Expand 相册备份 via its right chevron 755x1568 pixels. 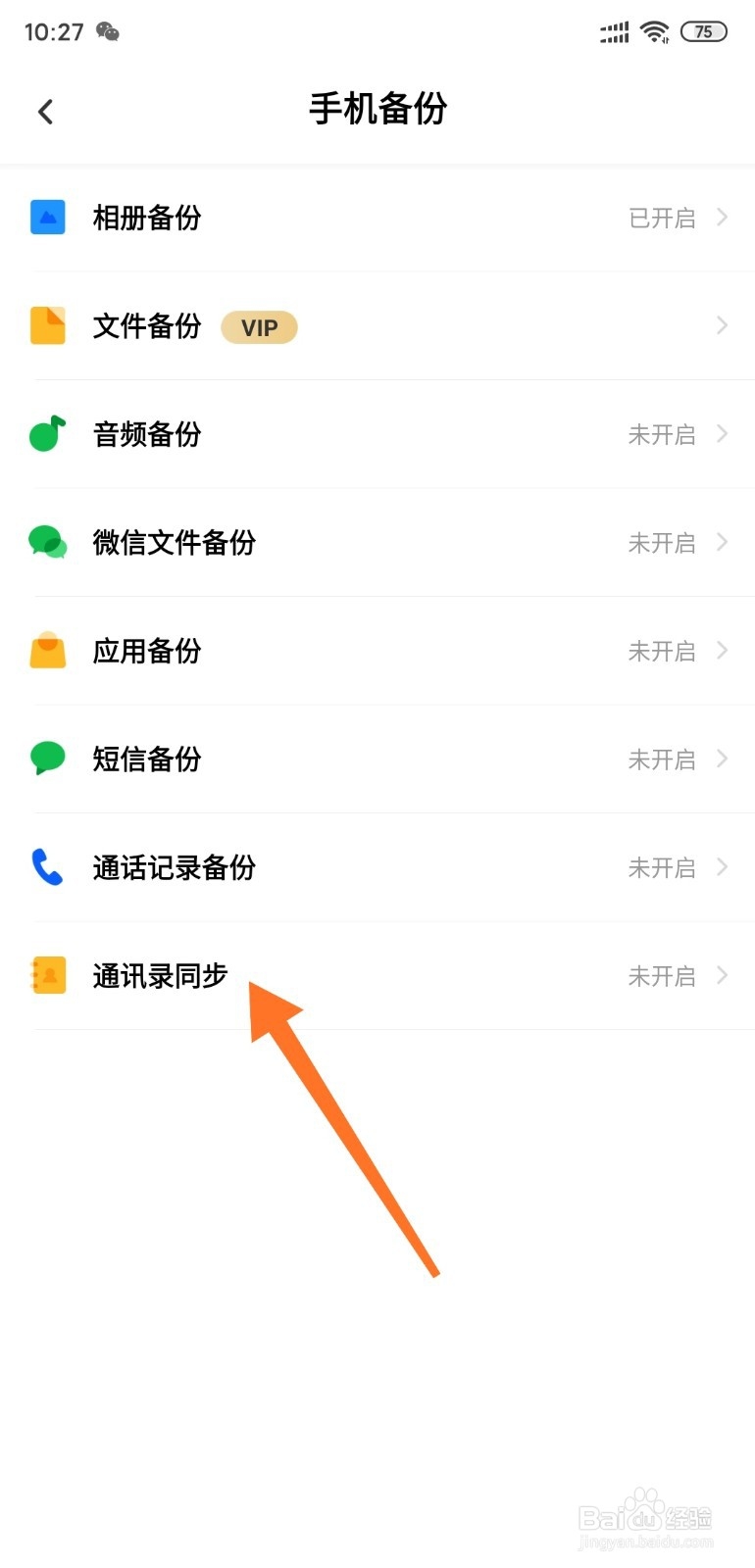723,218
